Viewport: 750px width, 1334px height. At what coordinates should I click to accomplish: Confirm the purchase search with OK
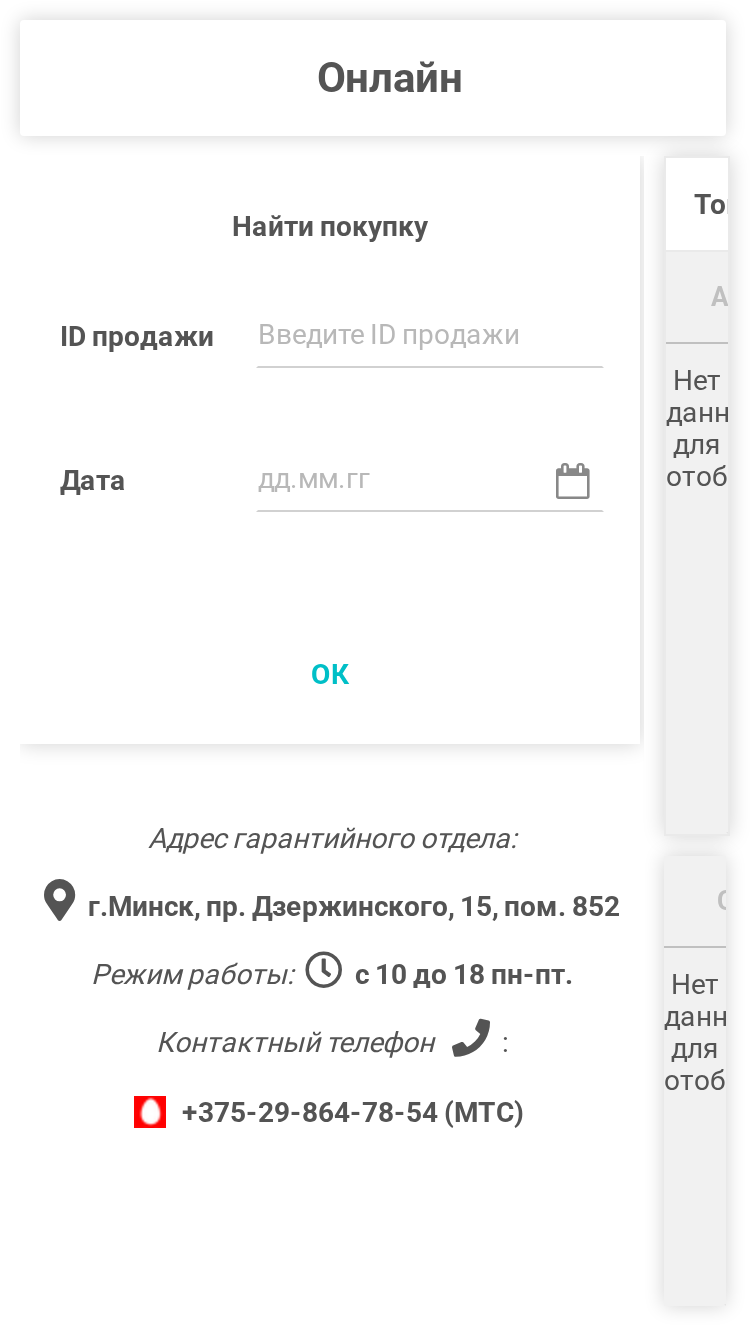(x=330, y=674)
